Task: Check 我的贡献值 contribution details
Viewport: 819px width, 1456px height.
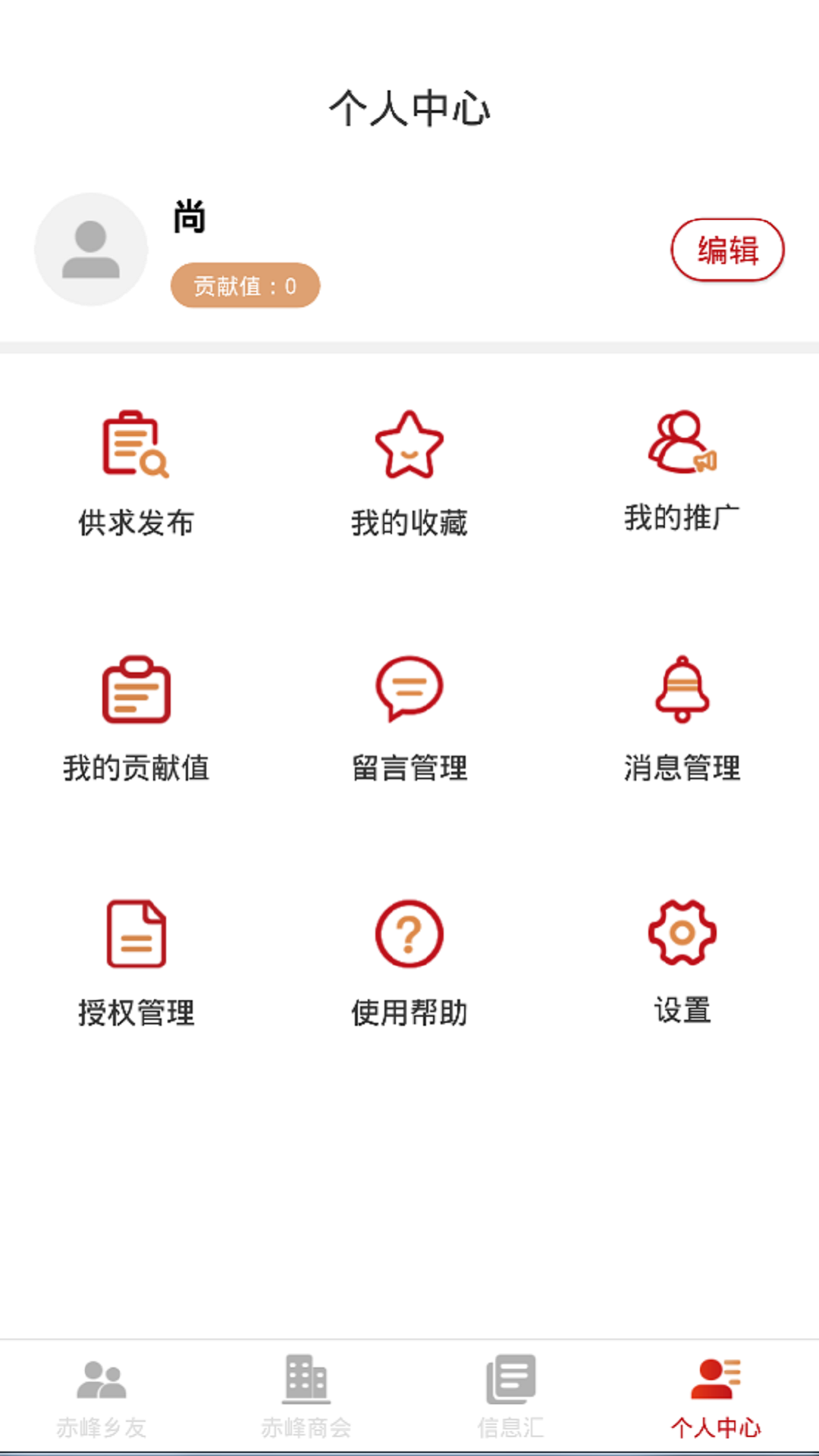Action: click(136, 718)
